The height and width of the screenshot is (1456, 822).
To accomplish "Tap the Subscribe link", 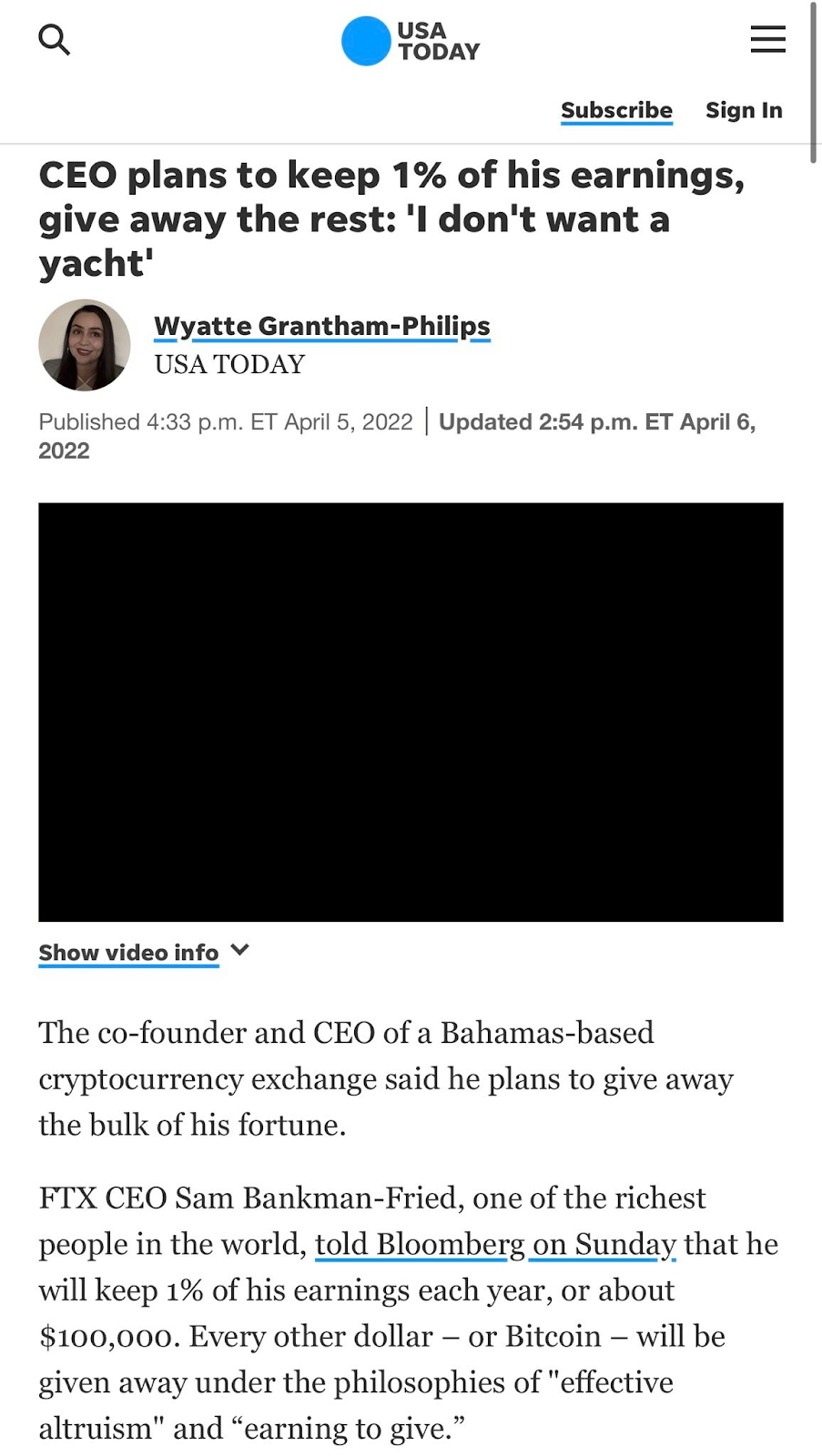I will click(x=616, y=110).
